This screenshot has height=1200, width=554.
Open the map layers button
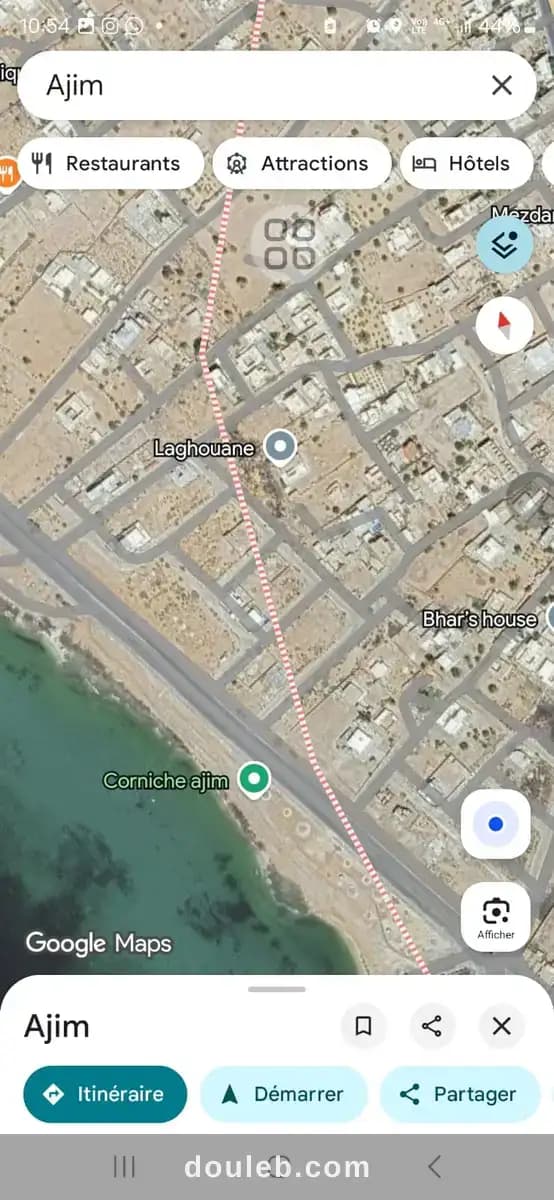[504, 245]
